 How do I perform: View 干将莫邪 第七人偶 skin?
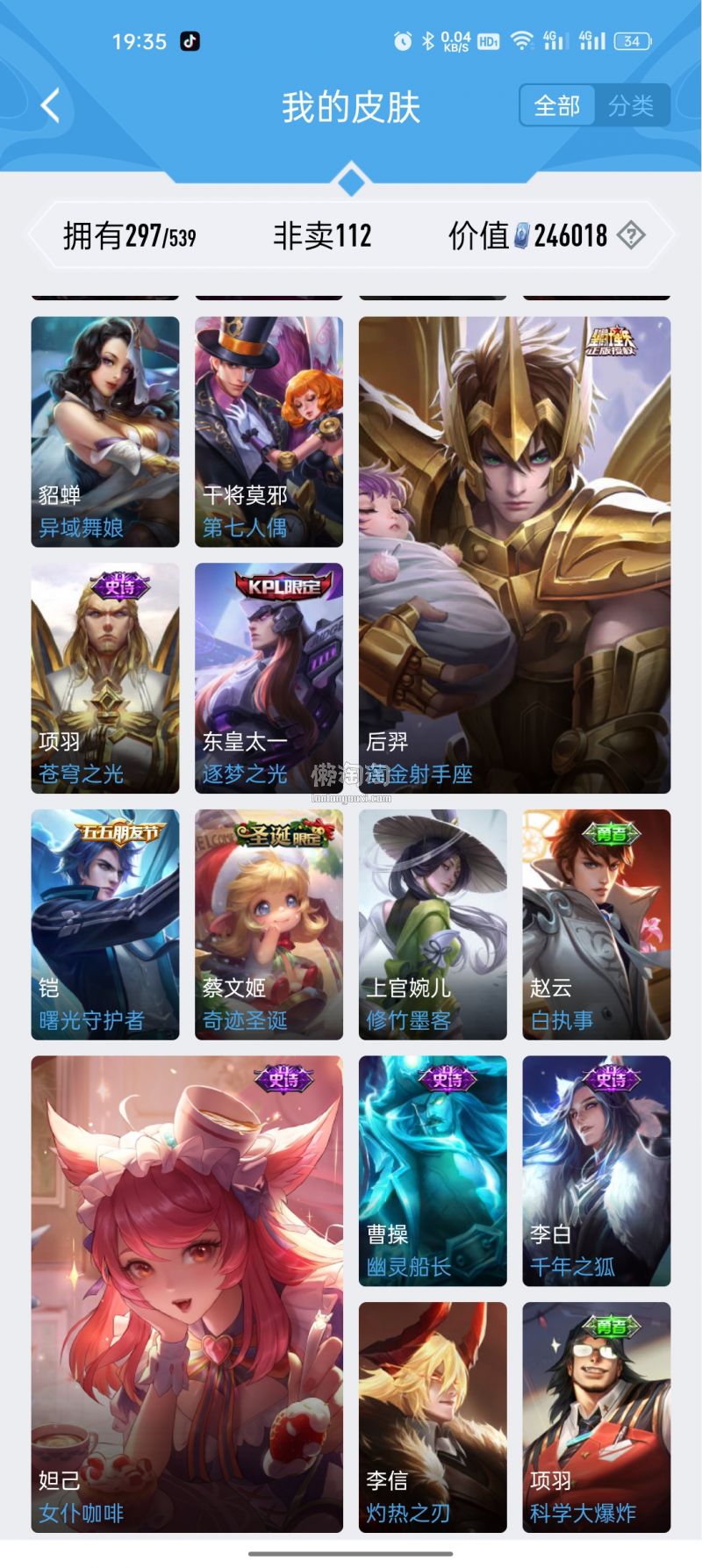pos(269,431)
